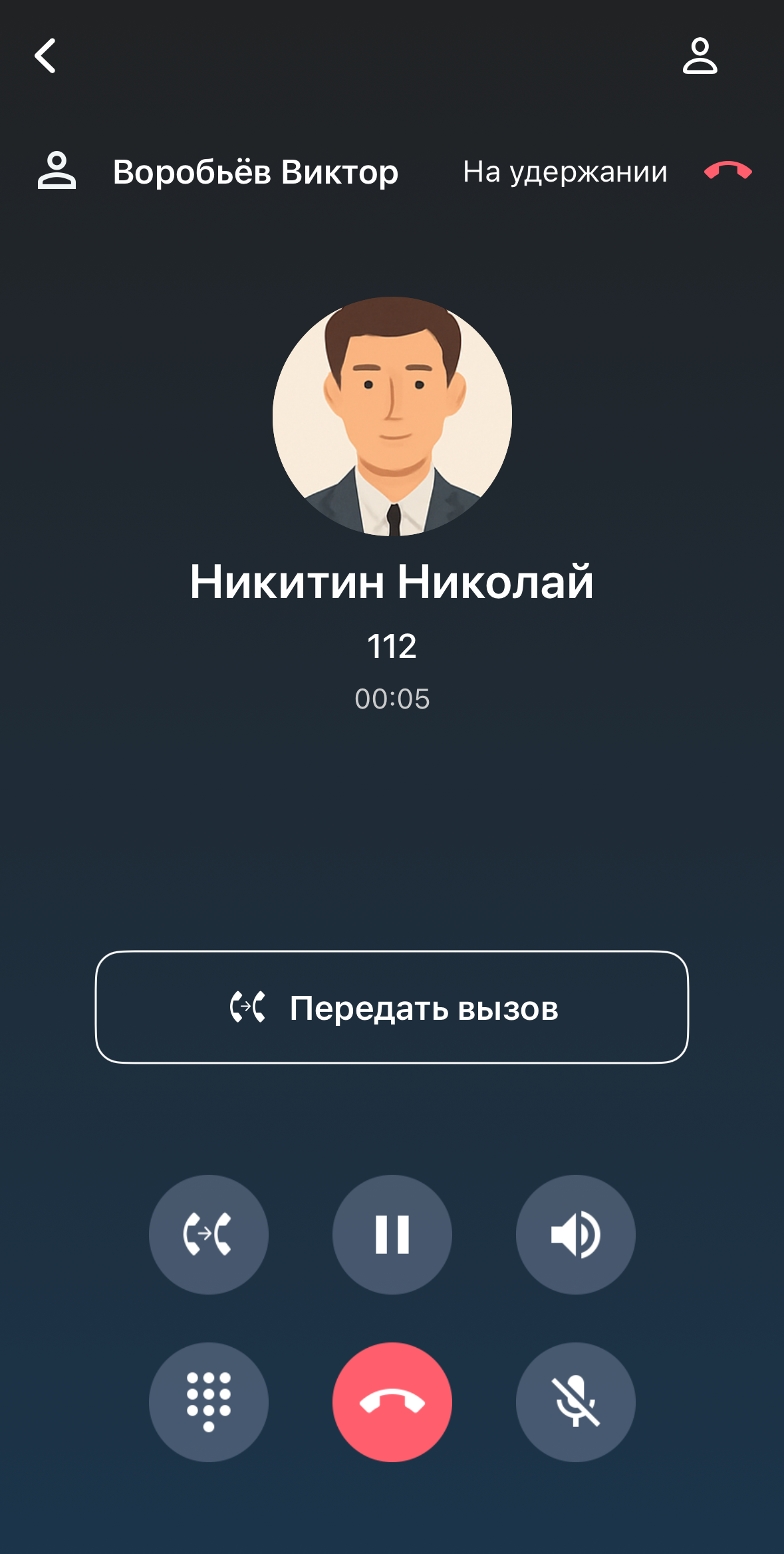Viewport: 784px width, 1554px height.
Task: Put the current call on hold
Action: (x=392, y=1234)
